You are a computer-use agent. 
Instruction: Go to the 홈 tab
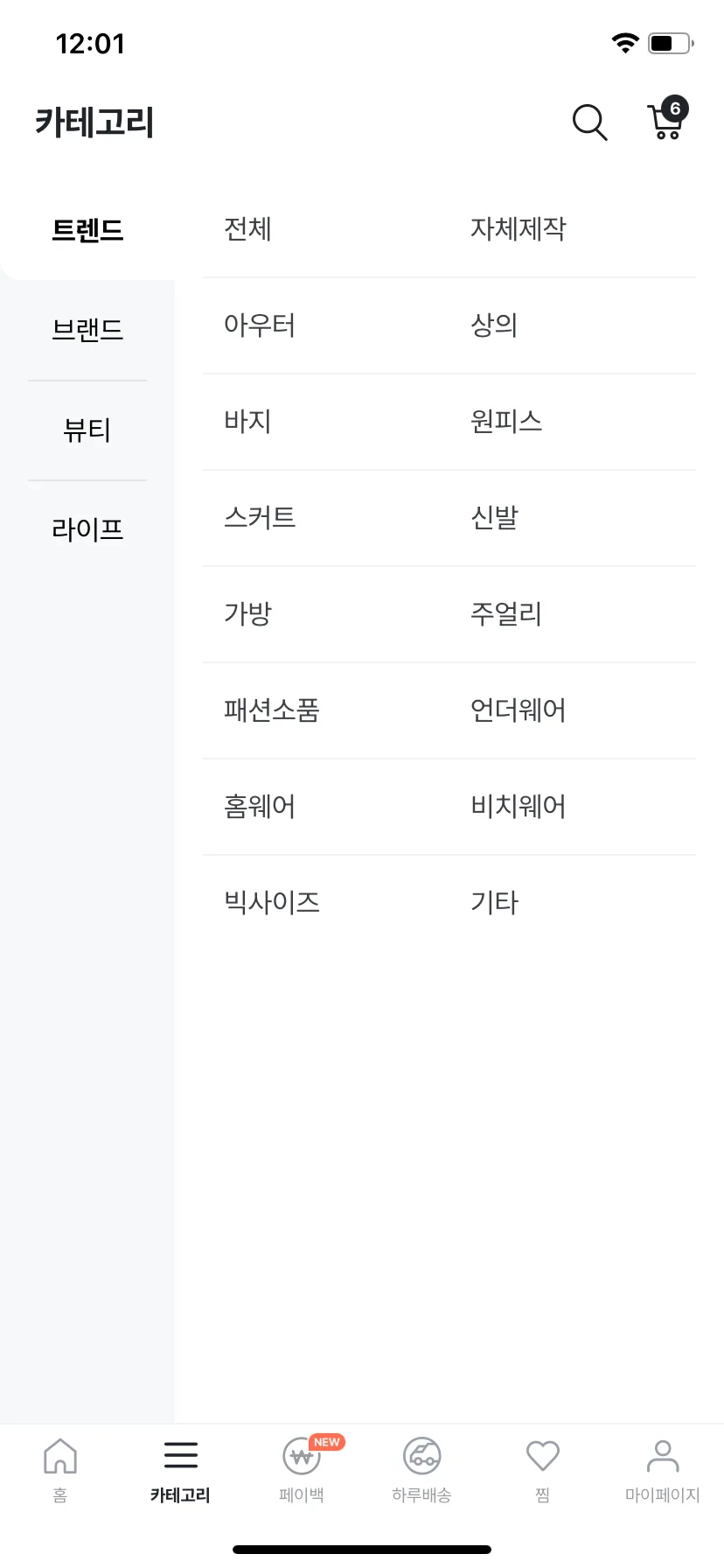tap(60, 1470)
